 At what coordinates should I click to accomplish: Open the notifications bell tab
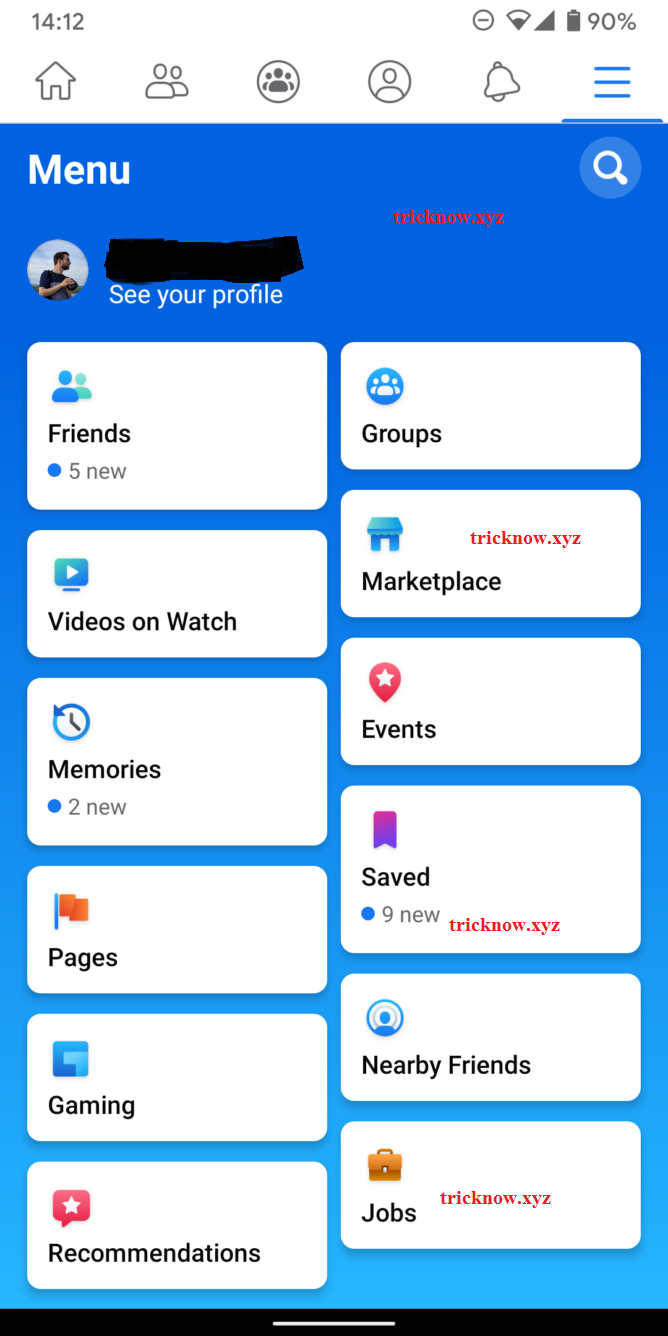(501, 81)
